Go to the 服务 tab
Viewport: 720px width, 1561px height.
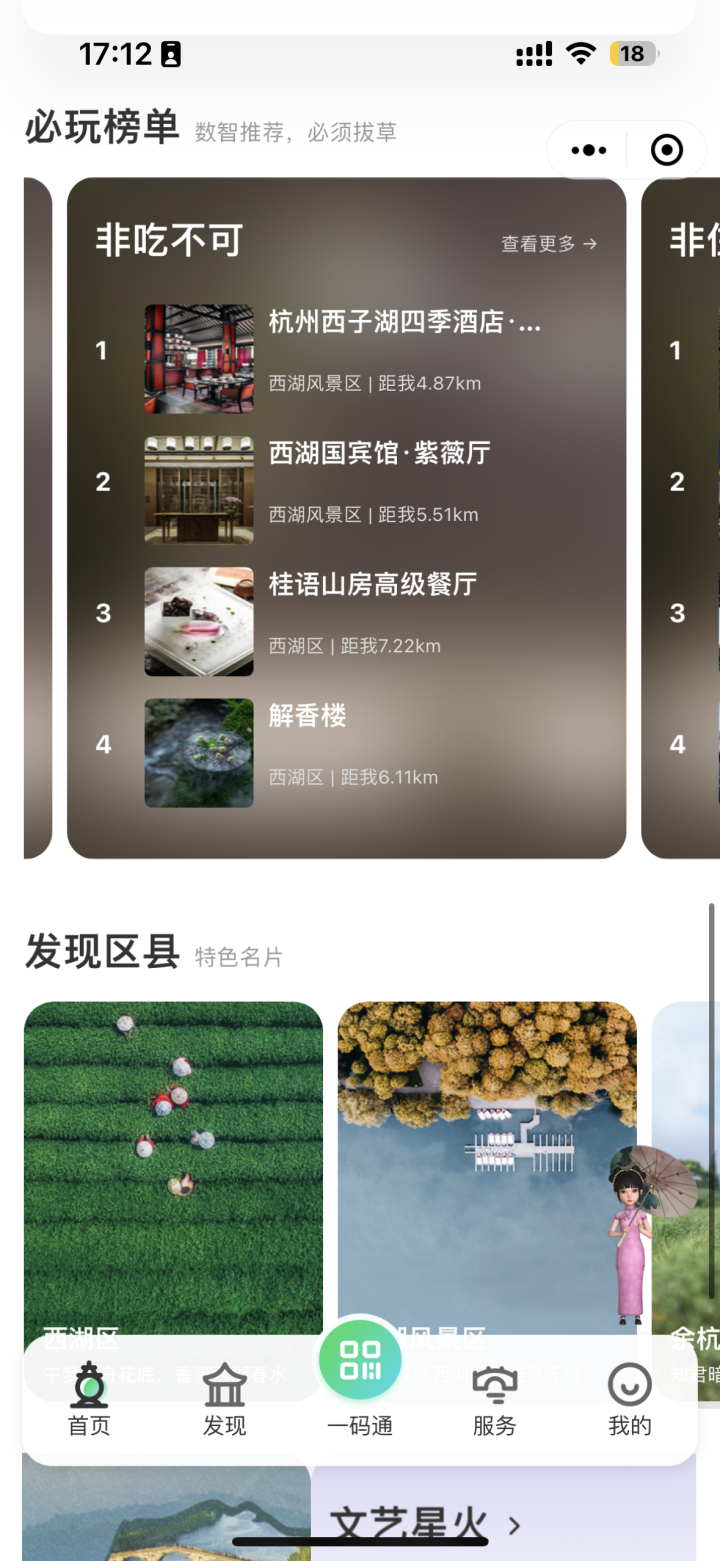pos(494,1400)
